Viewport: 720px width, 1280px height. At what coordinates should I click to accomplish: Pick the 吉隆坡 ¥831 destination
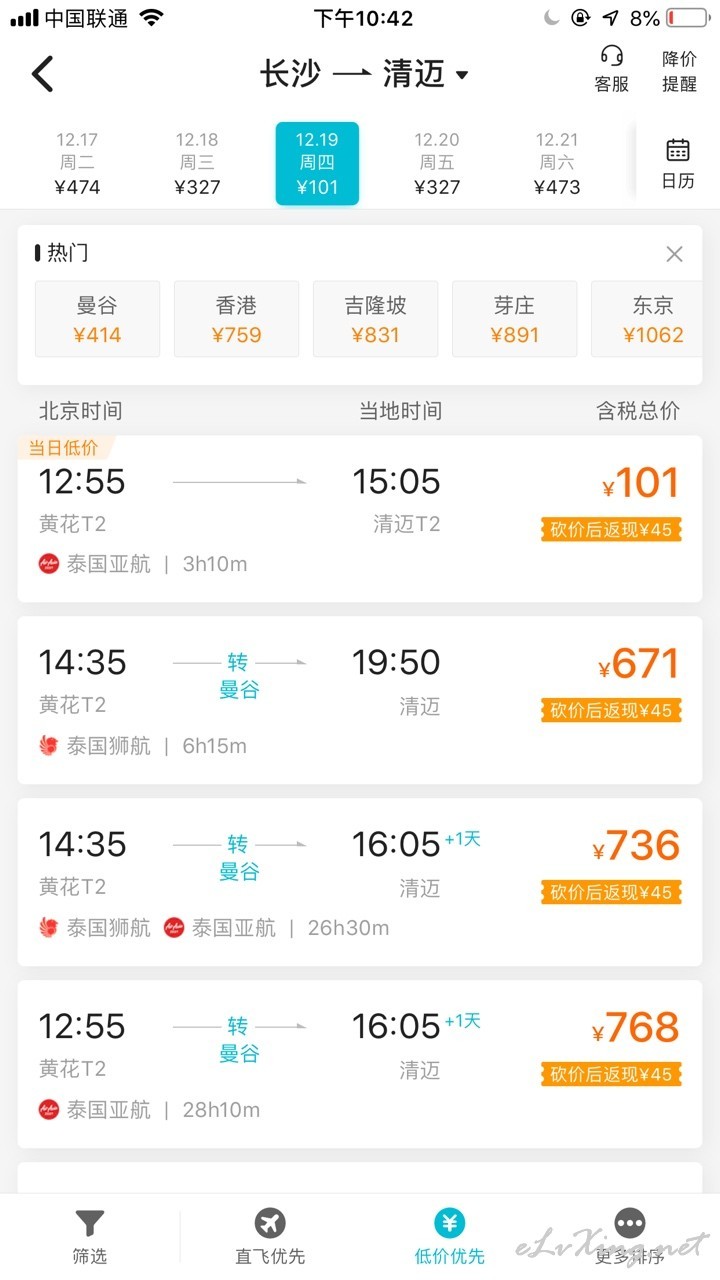[x=375, y=319]
